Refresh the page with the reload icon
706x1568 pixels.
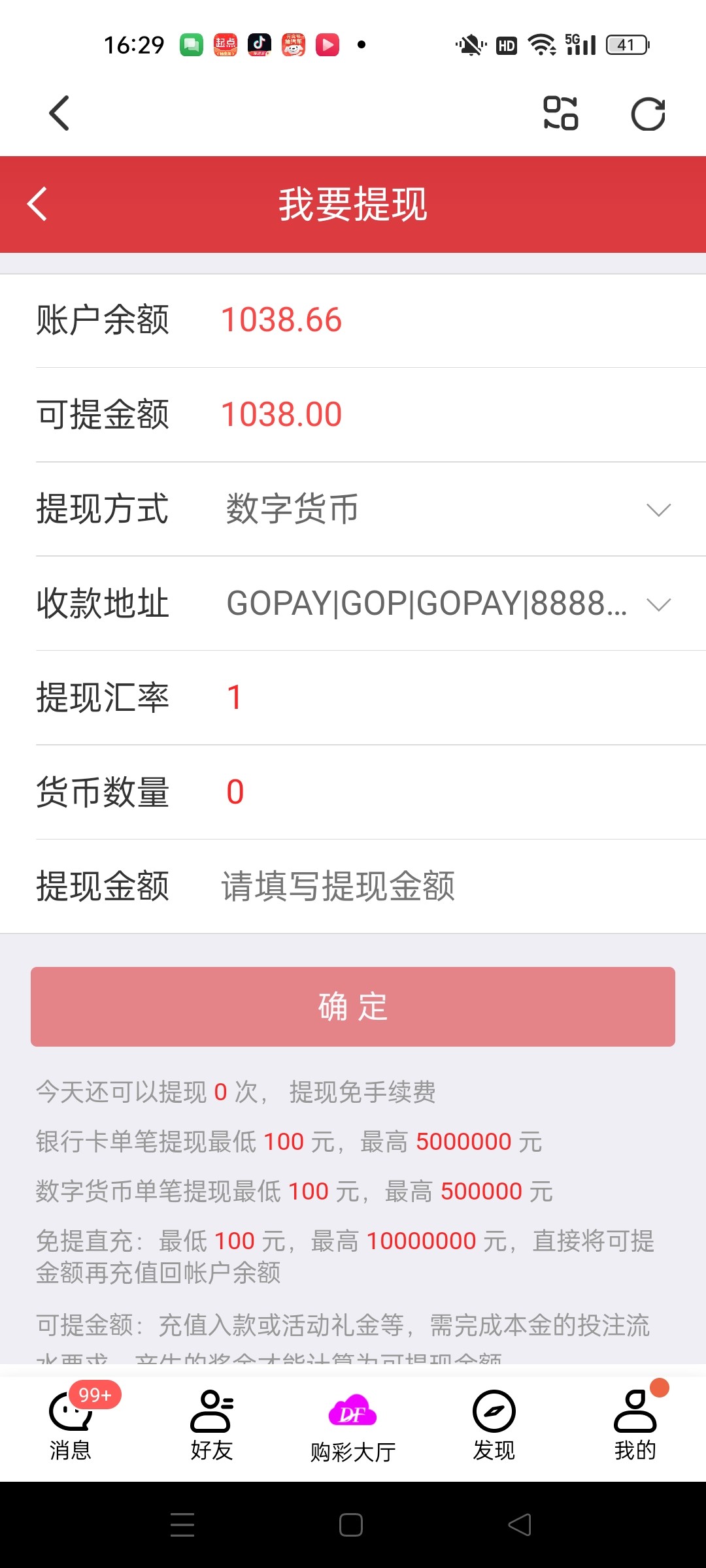648,114
